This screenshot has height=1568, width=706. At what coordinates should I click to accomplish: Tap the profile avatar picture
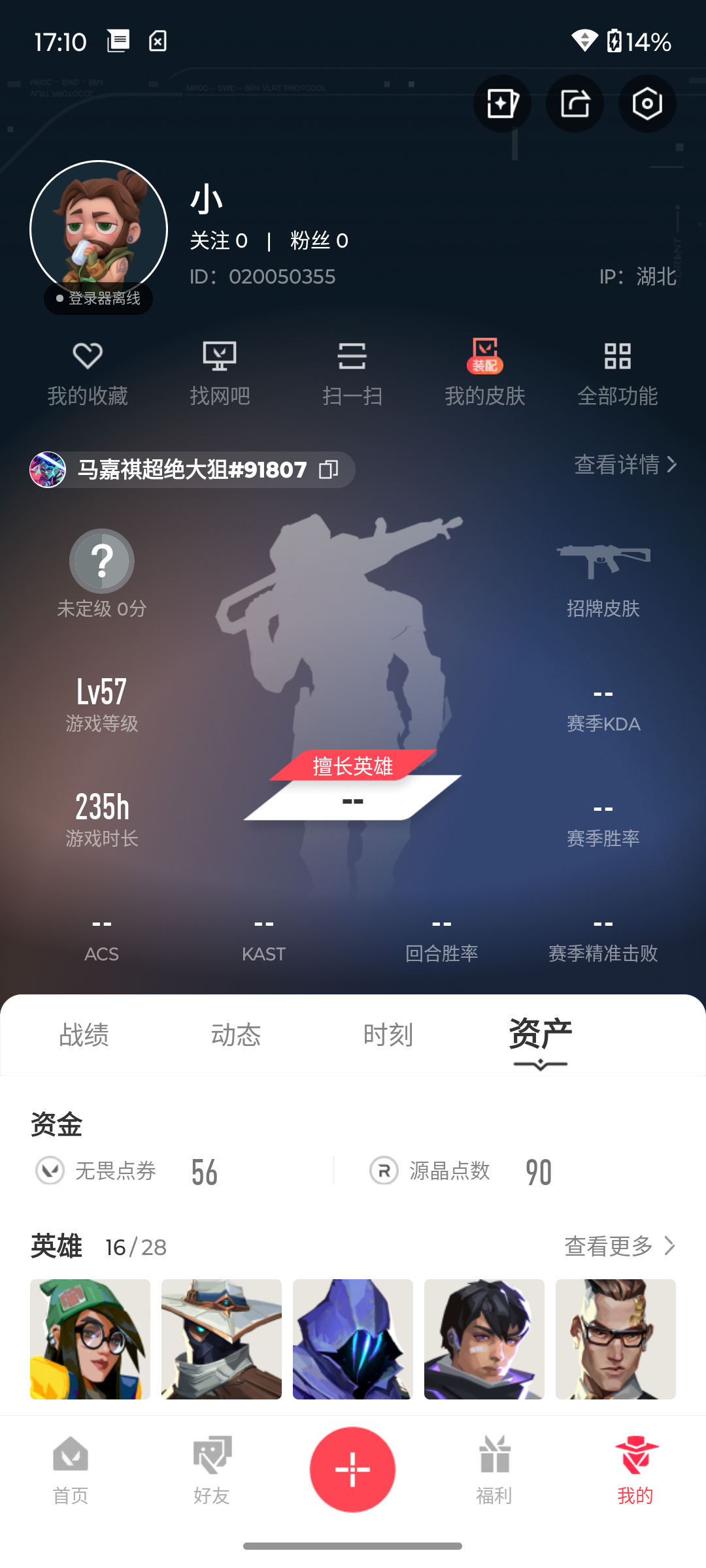(x=99, y=229)
